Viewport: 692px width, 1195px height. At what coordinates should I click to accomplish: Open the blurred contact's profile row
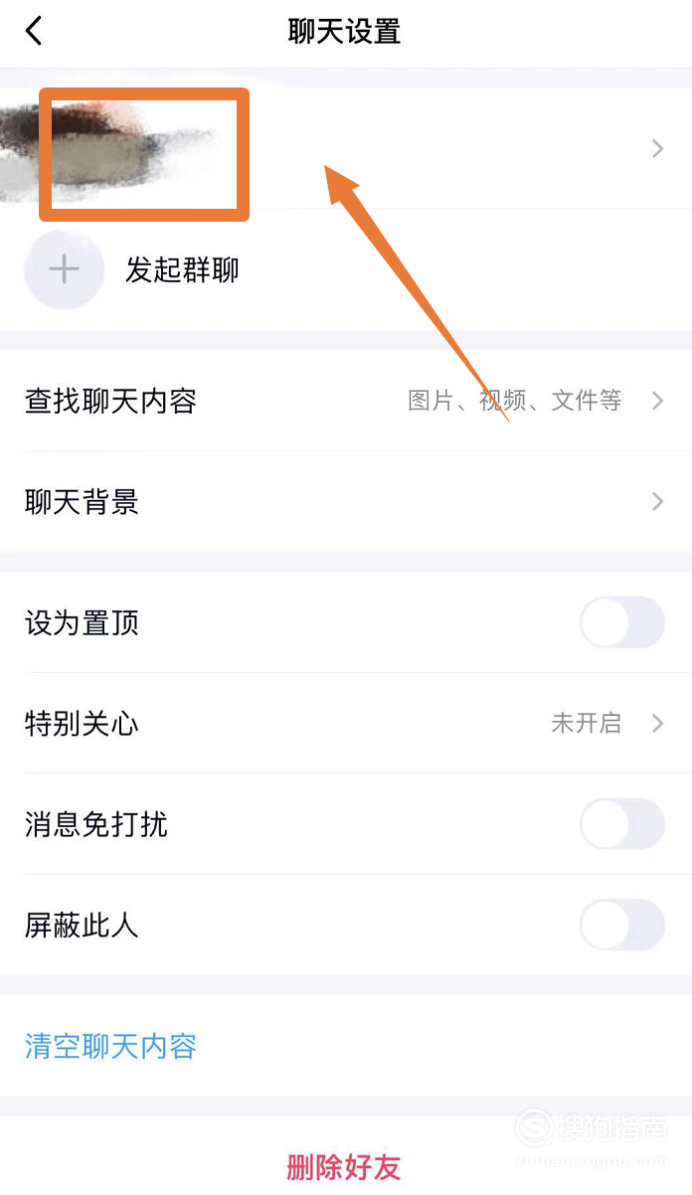pos(346,148)
